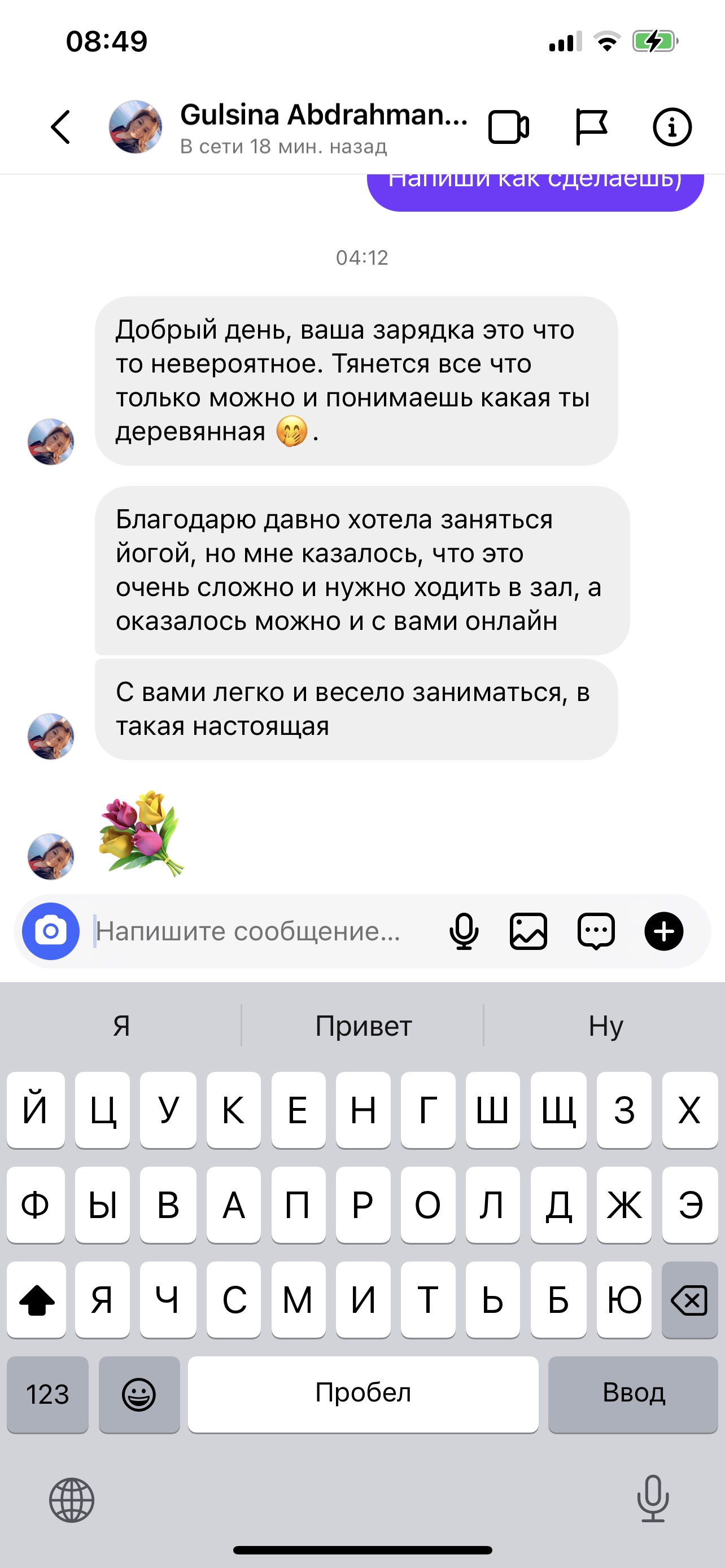Start dictation with the keyboard microphone

[x=653, y=1499]
